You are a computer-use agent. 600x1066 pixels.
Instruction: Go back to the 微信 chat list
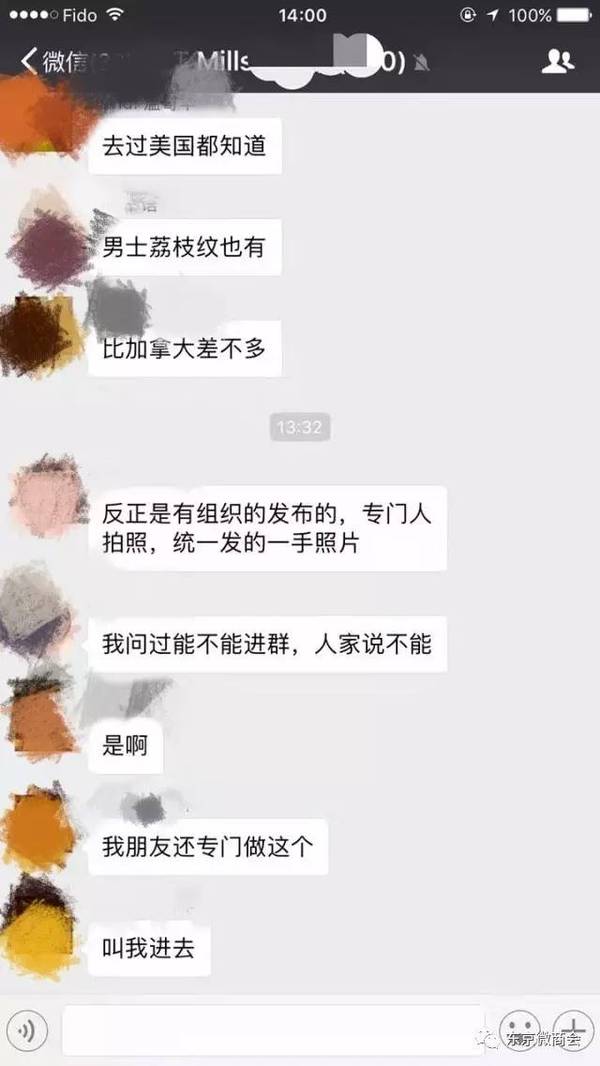point(50,62)
